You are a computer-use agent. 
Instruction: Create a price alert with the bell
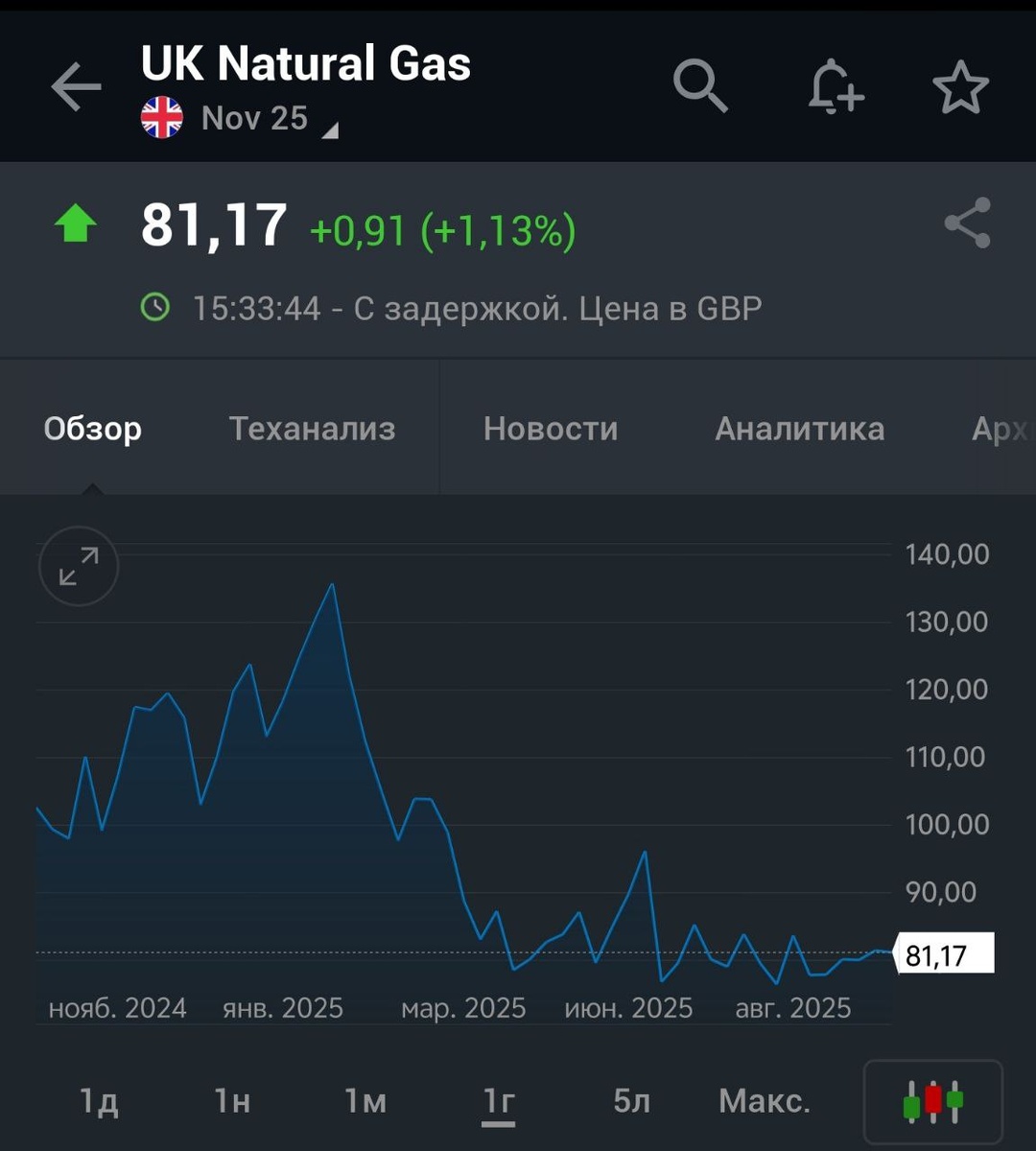click(x=835, y=86)
